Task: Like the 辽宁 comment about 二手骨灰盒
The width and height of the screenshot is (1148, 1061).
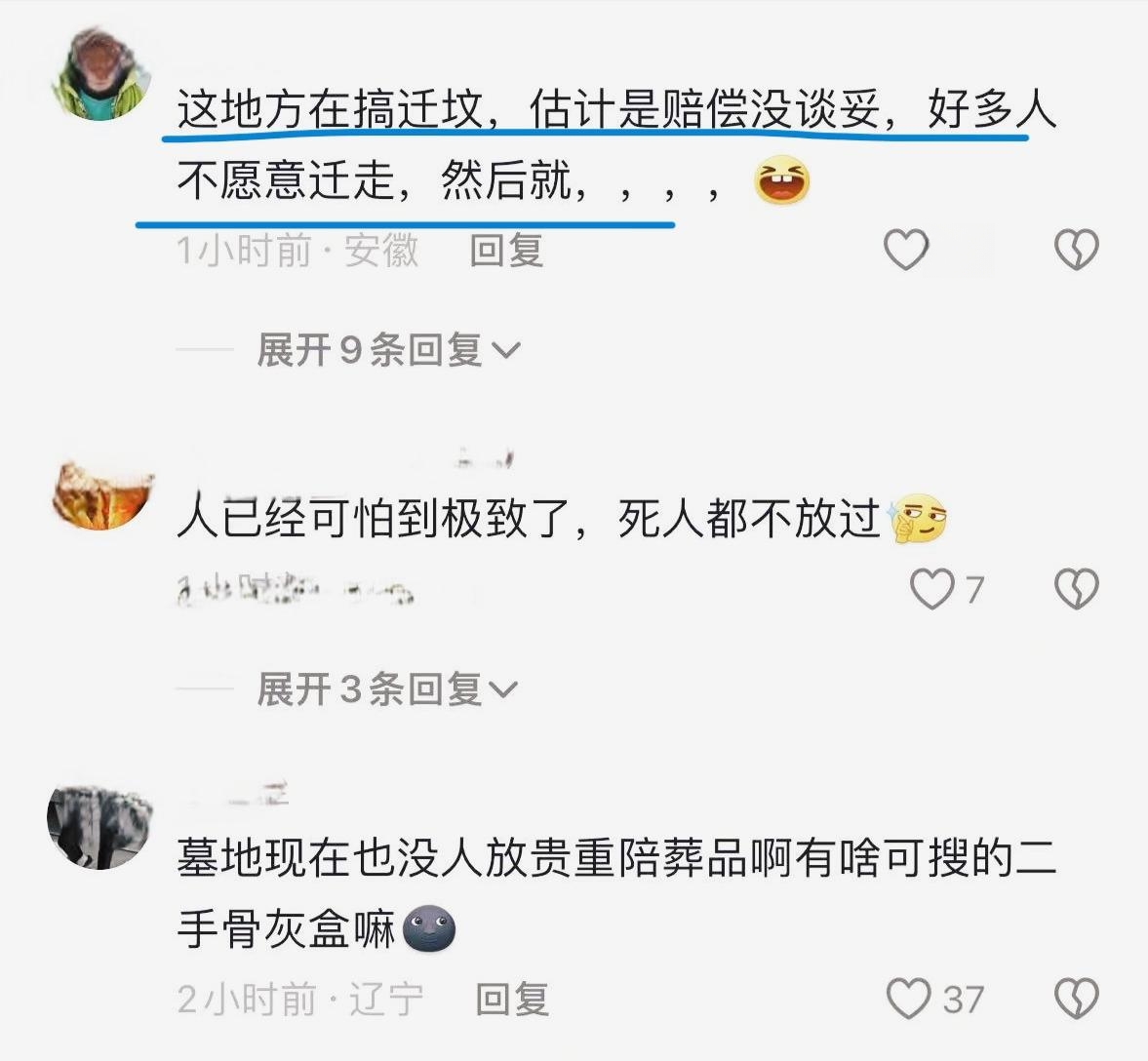Action: pyautogui.click(x=908, y=999)
